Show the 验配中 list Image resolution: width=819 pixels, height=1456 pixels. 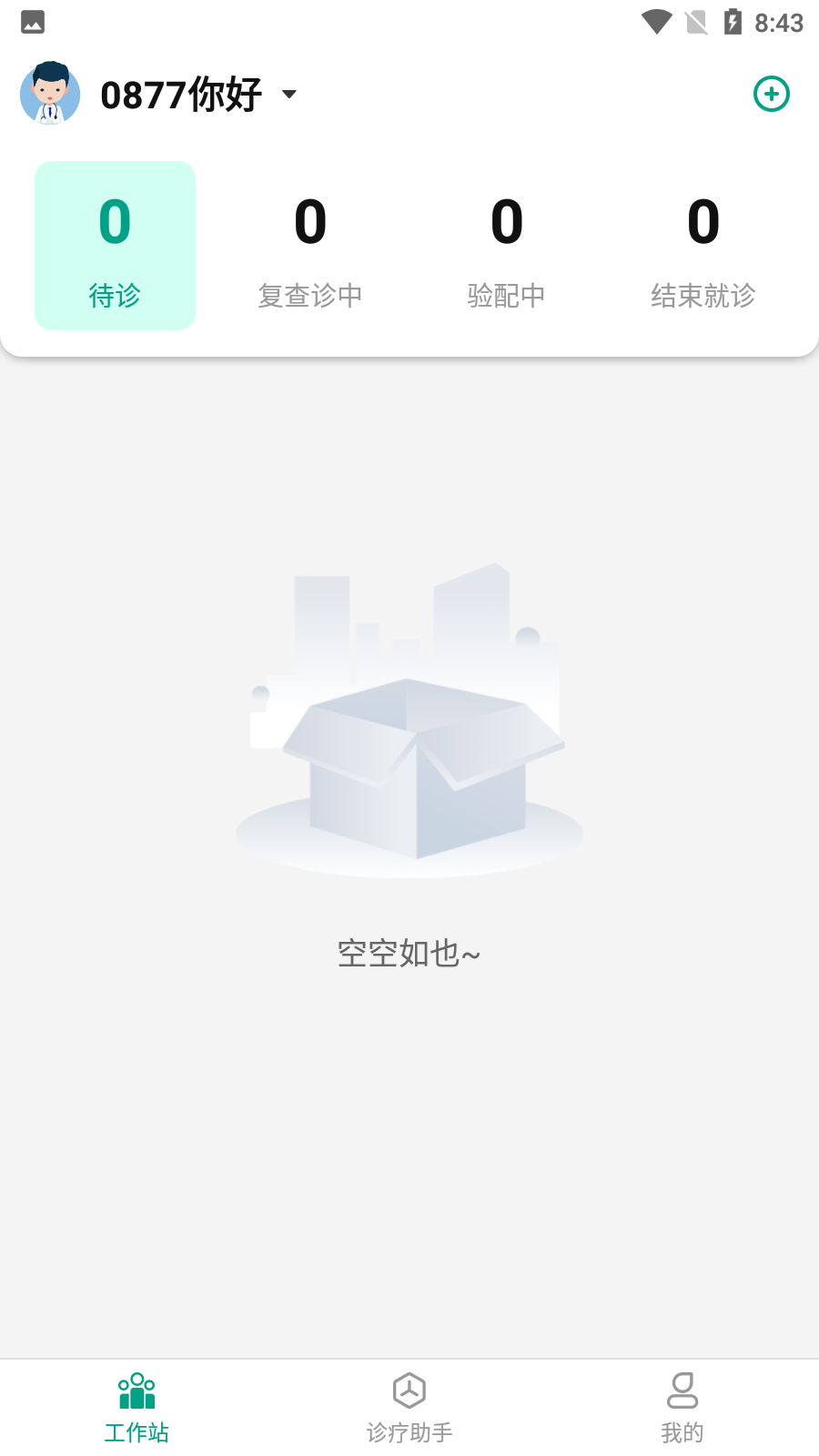(x=507, y=246)
